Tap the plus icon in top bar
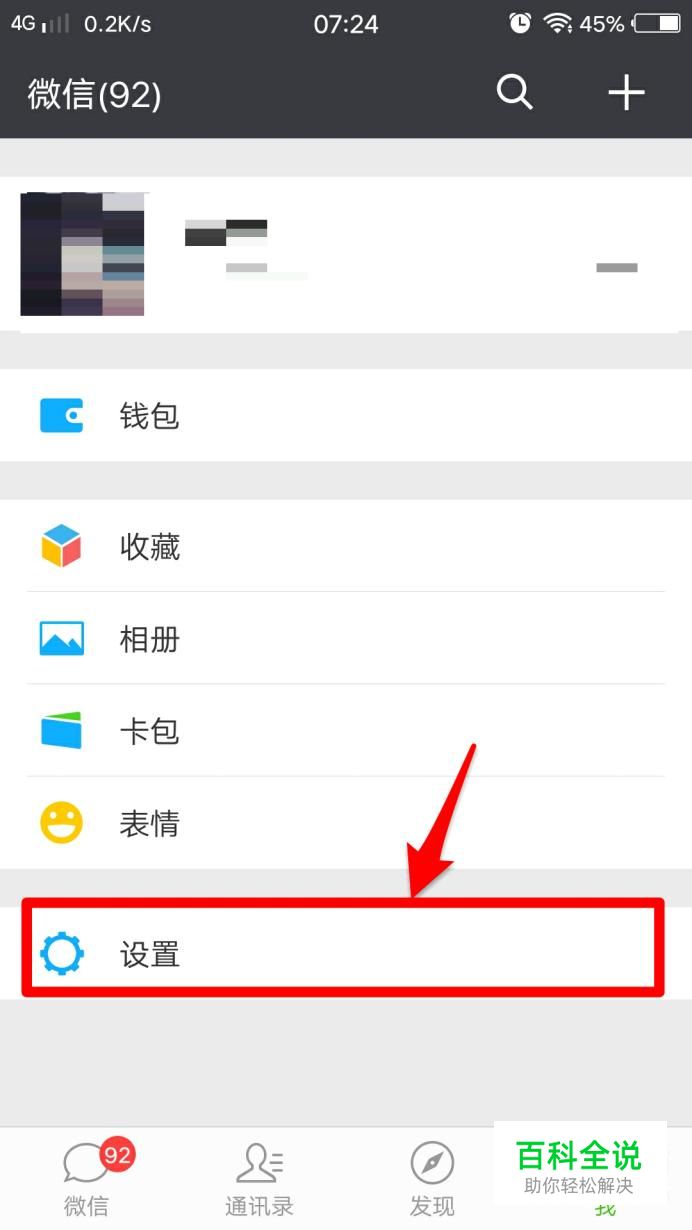The width and height of the screenshot is (692, 1230). pos(626,93)
